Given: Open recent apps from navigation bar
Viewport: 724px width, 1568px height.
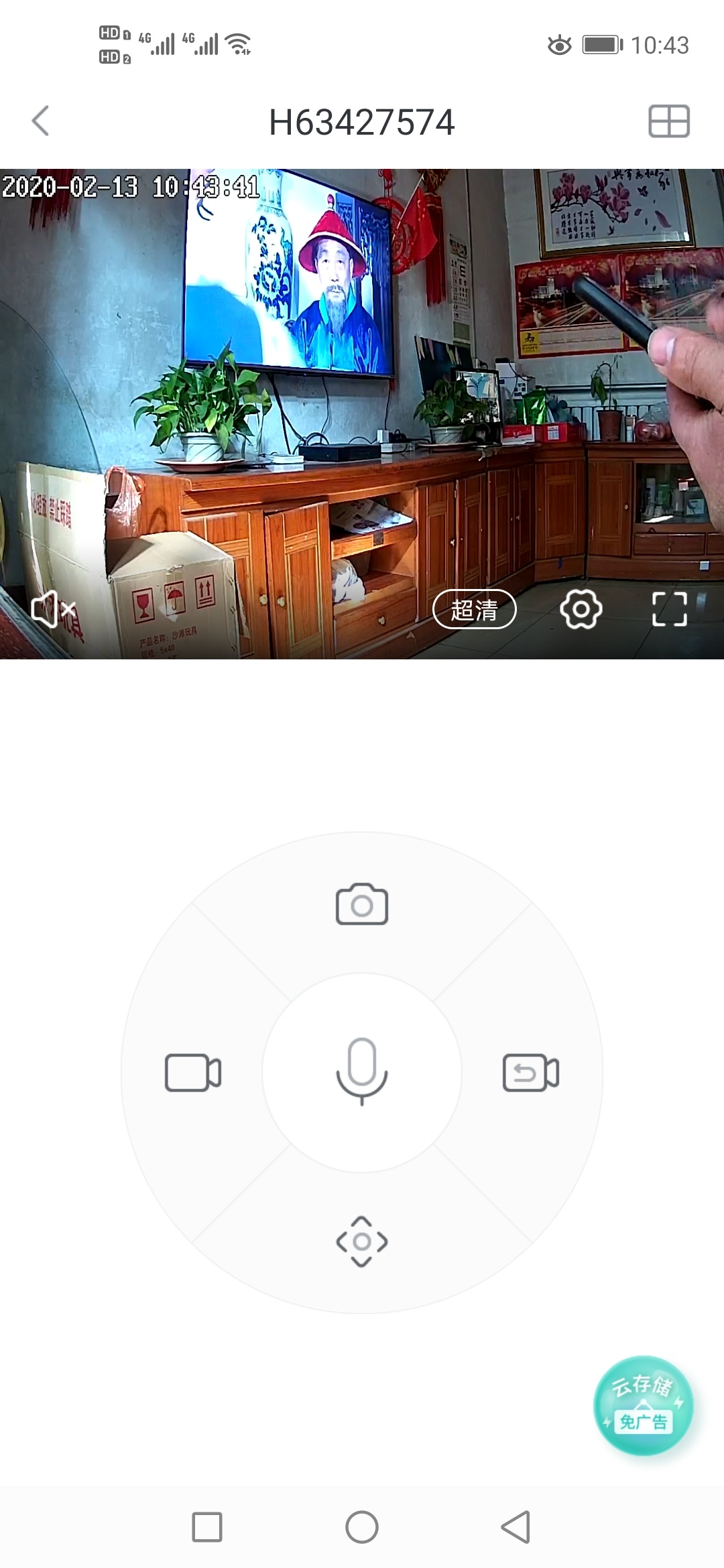Looking at the screenshot, I should pyautogui.click(x=207, y=1527).
